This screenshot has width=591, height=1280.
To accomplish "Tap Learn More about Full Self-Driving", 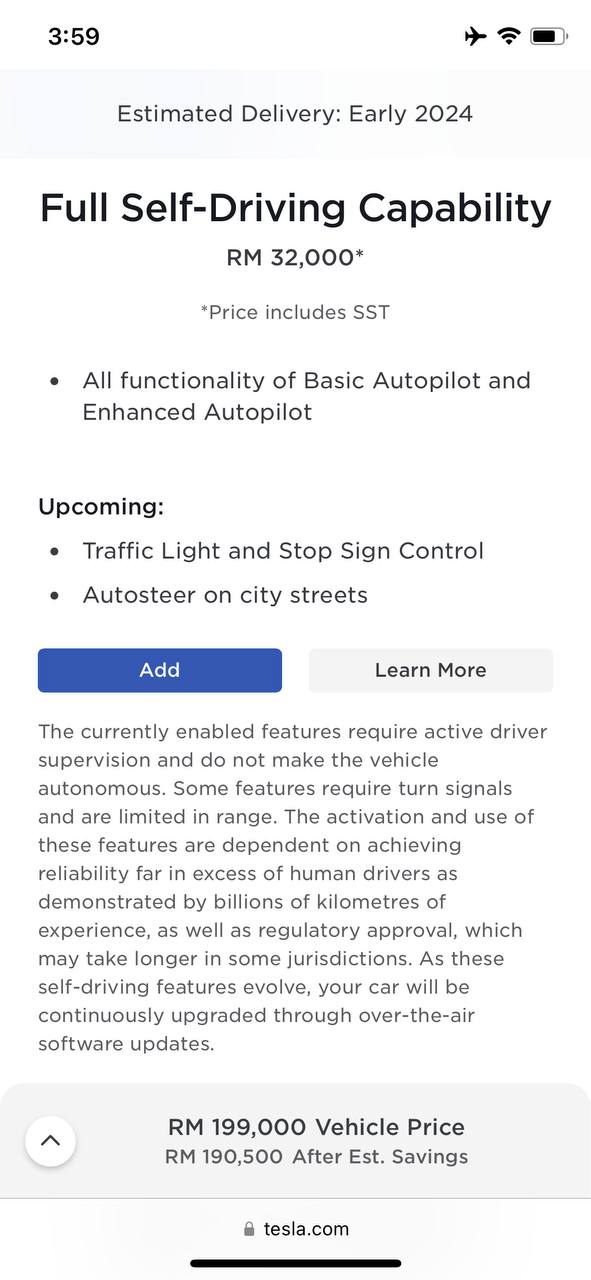I will click(430, 670).
